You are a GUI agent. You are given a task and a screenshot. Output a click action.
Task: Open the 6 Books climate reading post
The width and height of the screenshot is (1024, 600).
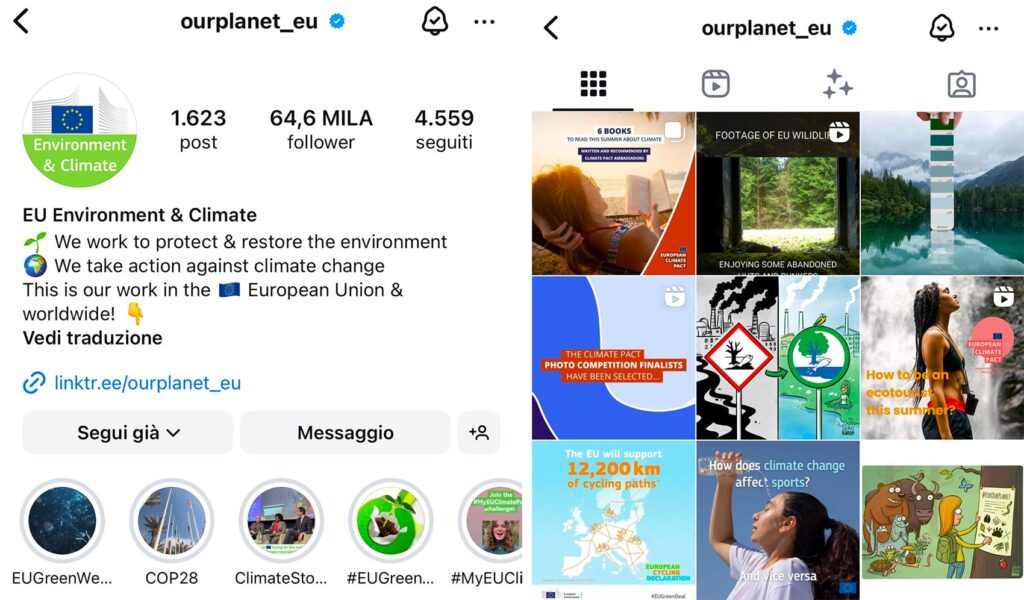click(x=613, y=193)
